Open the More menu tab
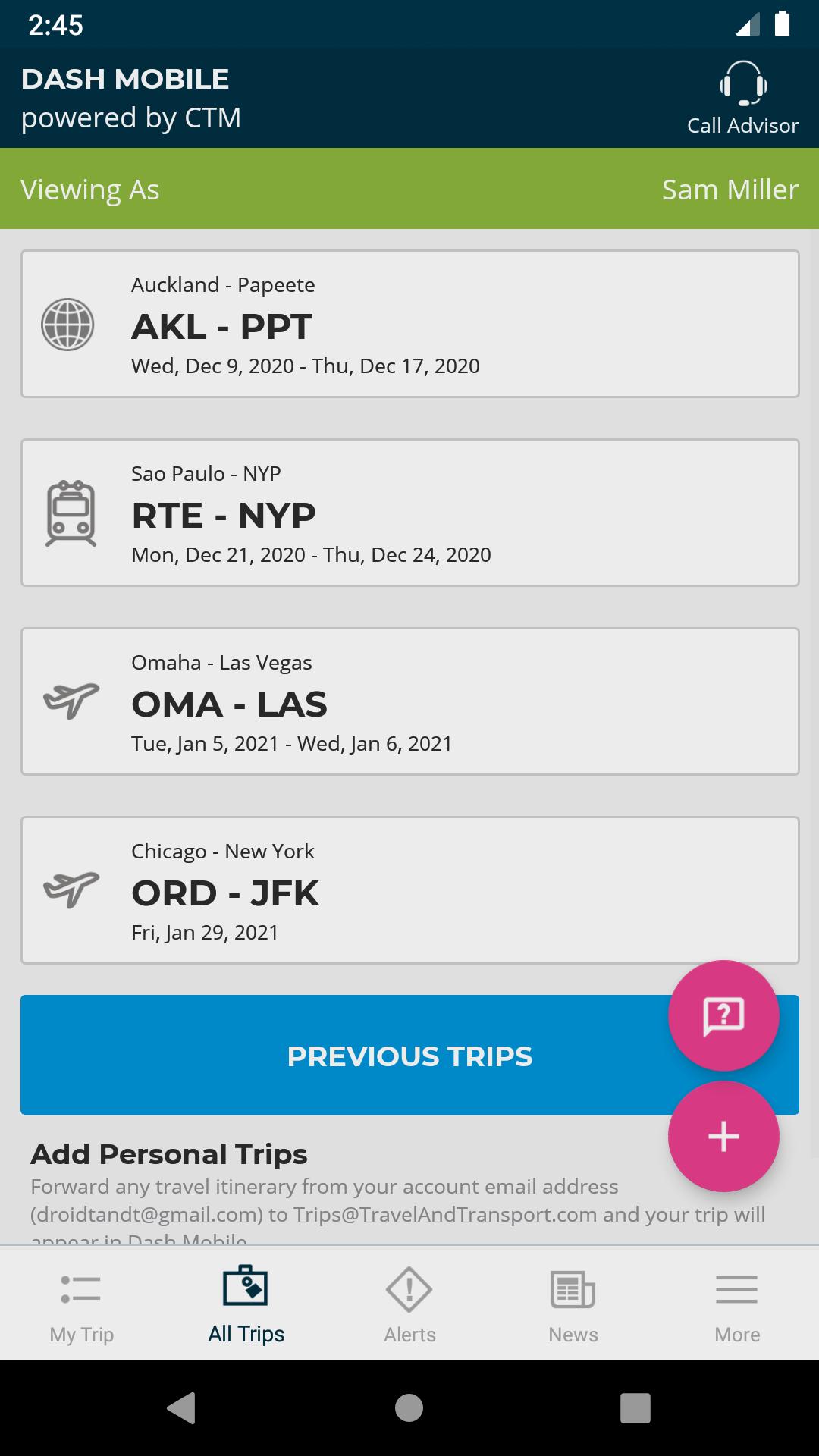Image resolution: width=819 pixels, height=1456 pixels. [x=737, y=1304]
